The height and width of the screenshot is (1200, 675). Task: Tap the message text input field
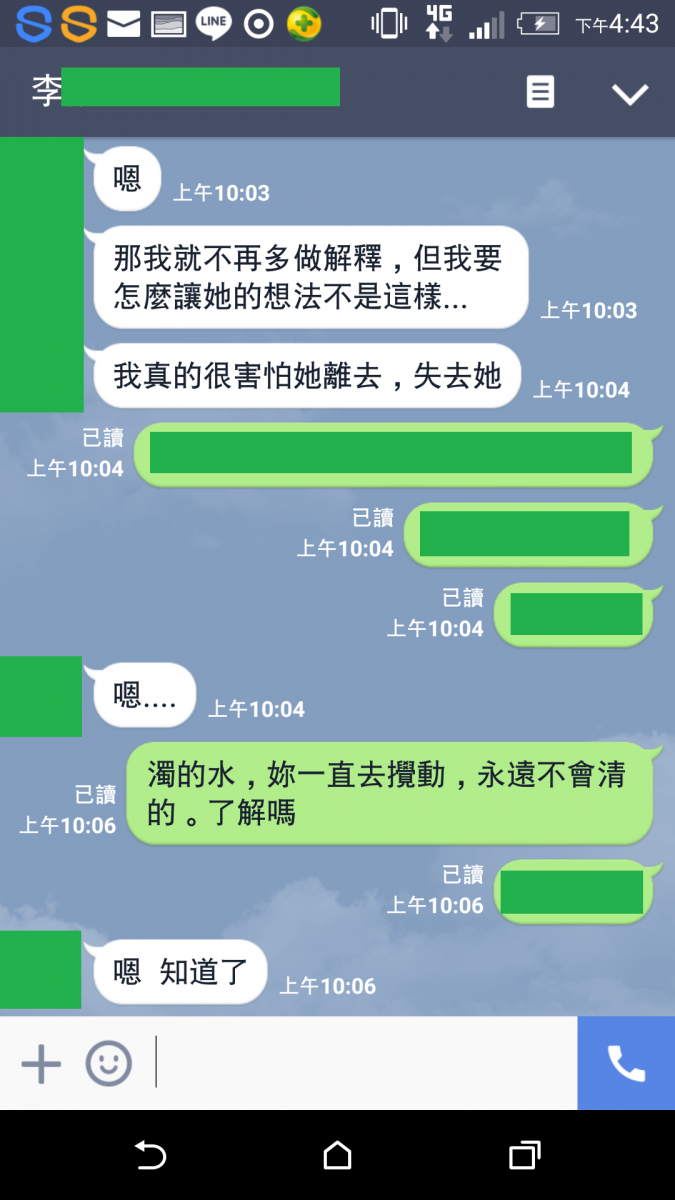tap(365, 1063)
